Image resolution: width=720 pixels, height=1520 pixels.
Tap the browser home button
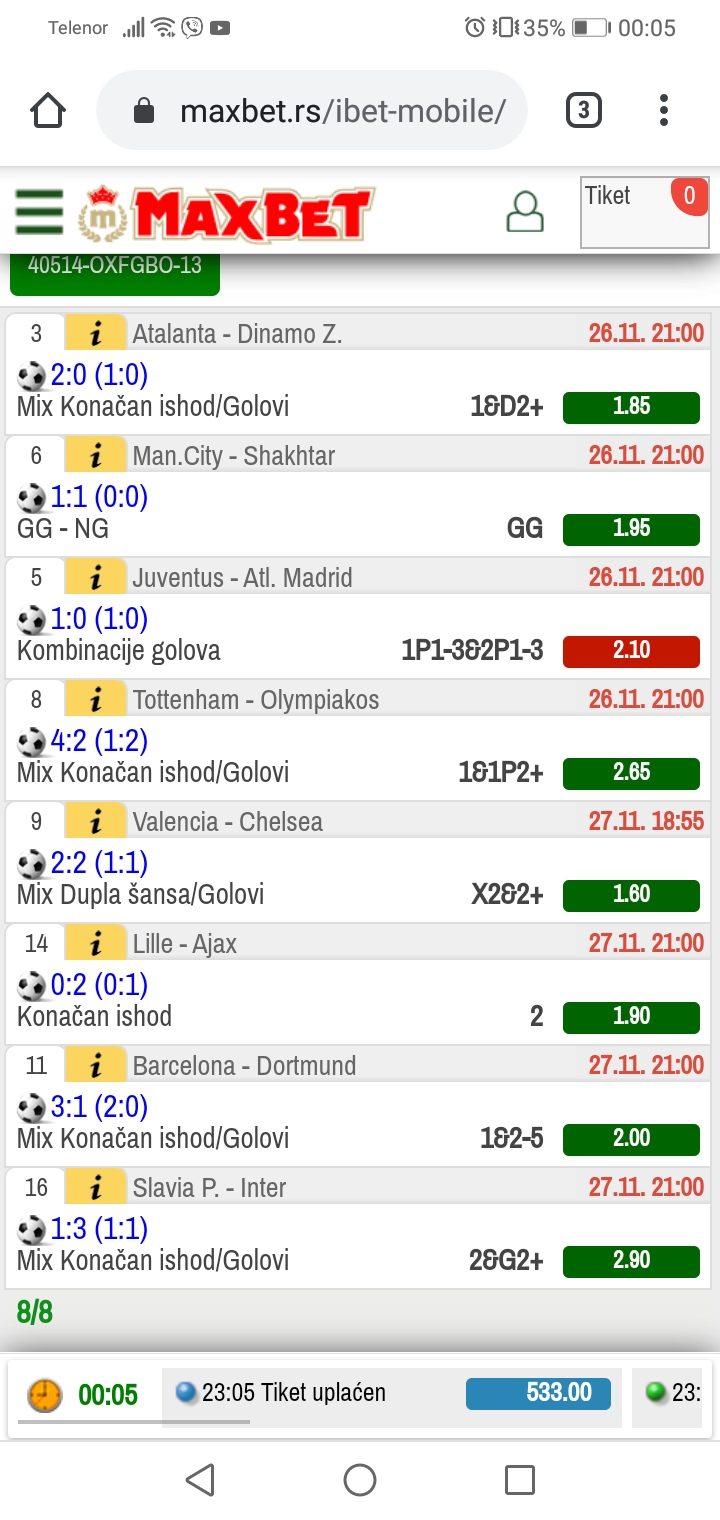point(48,110)
